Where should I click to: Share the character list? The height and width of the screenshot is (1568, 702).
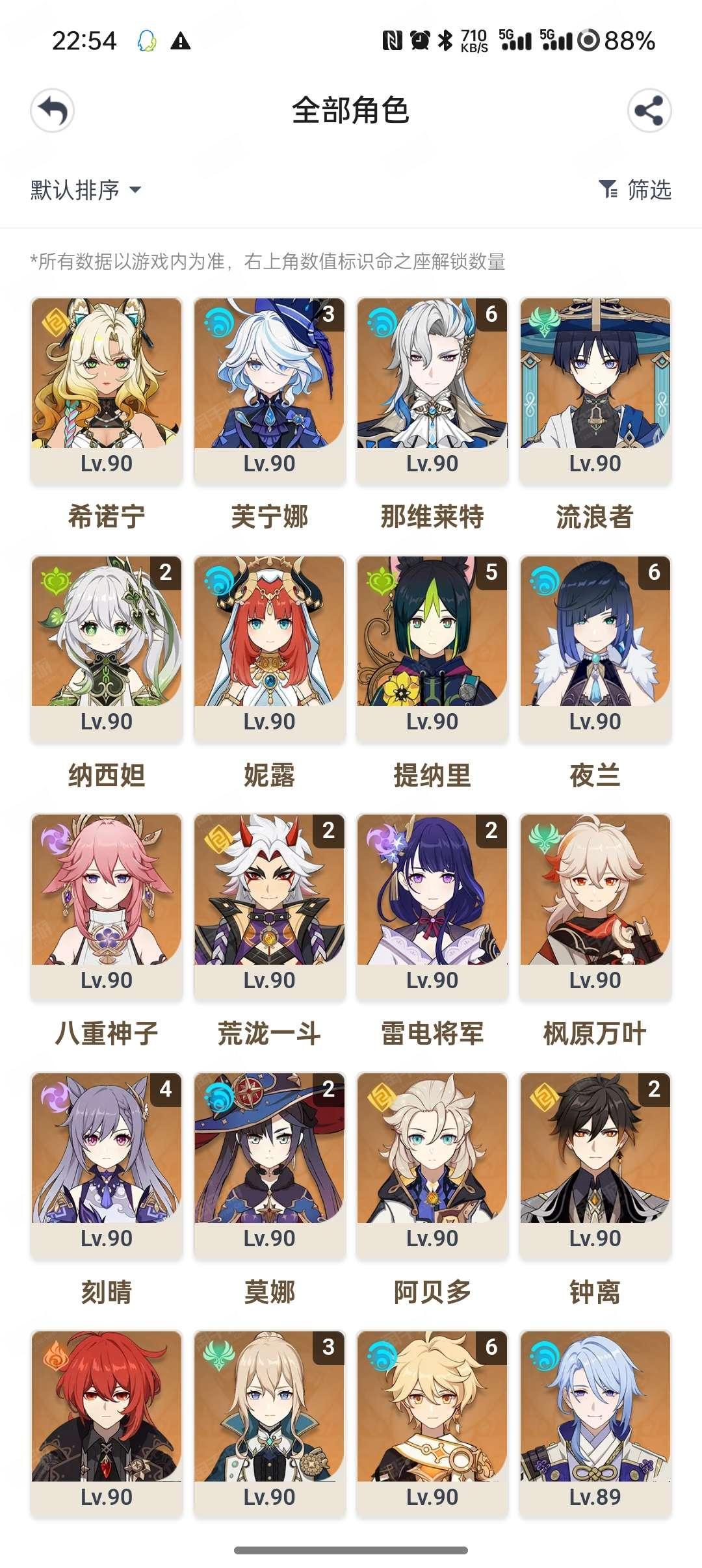click(x=649, y=111)
